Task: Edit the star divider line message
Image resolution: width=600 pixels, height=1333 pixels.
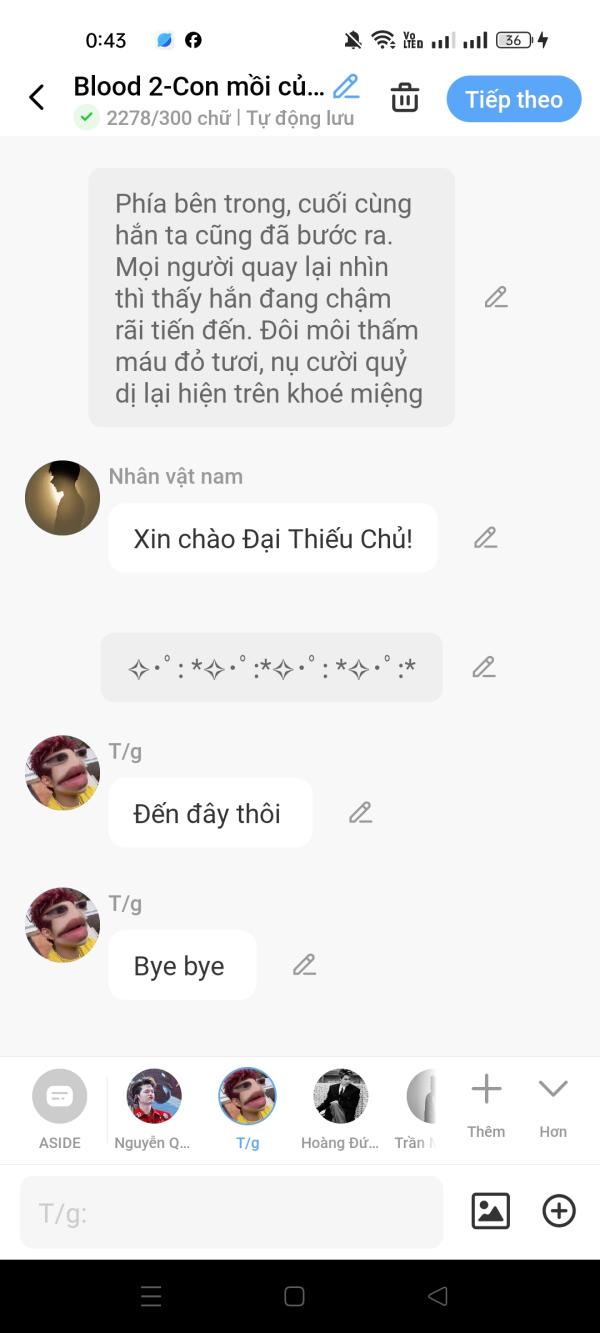Action: [x=484, y=667]
